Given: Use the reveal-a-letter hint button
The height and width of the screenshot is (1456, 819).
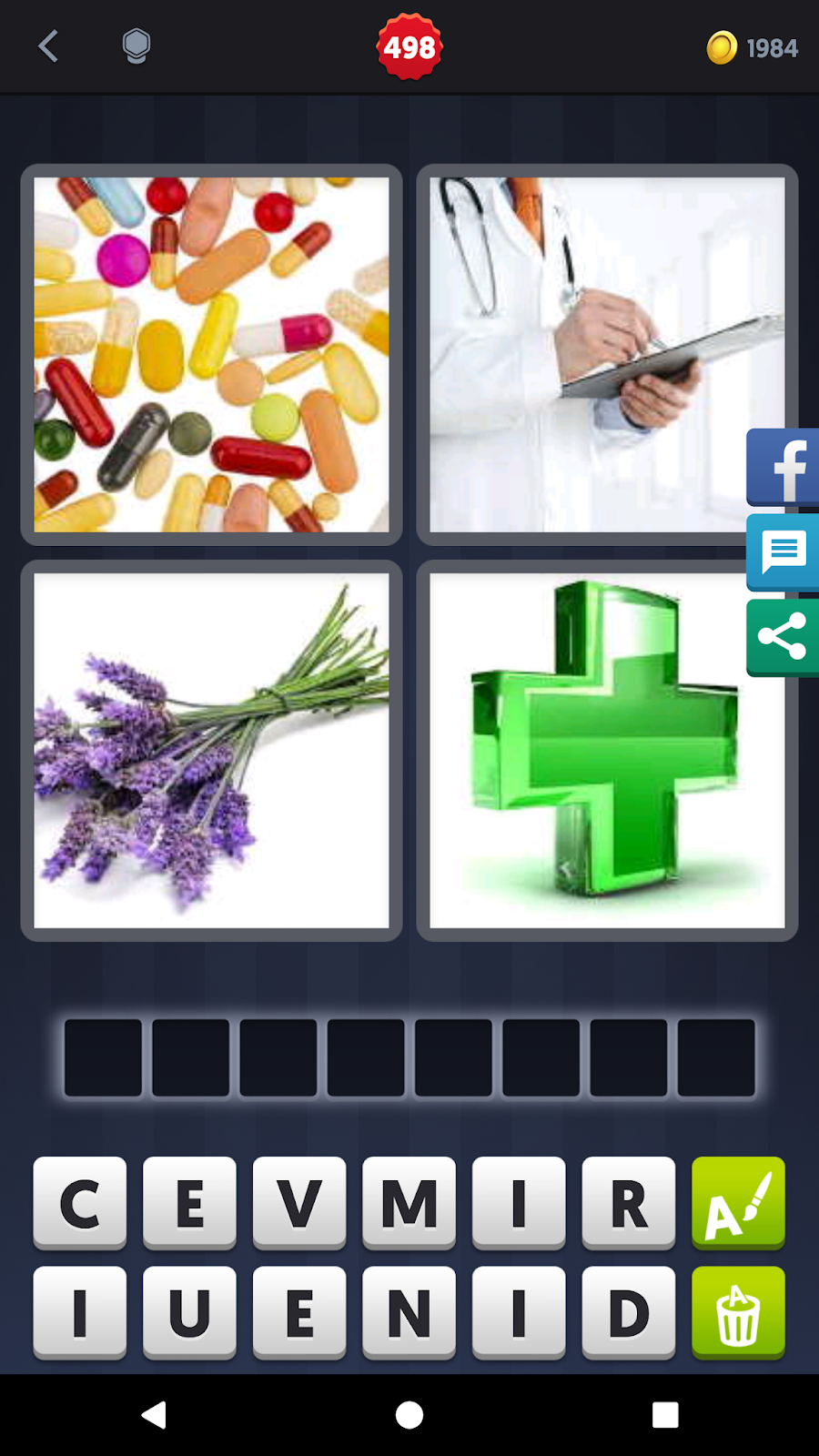Looking at the screenshot, I should click(738, 1203).
